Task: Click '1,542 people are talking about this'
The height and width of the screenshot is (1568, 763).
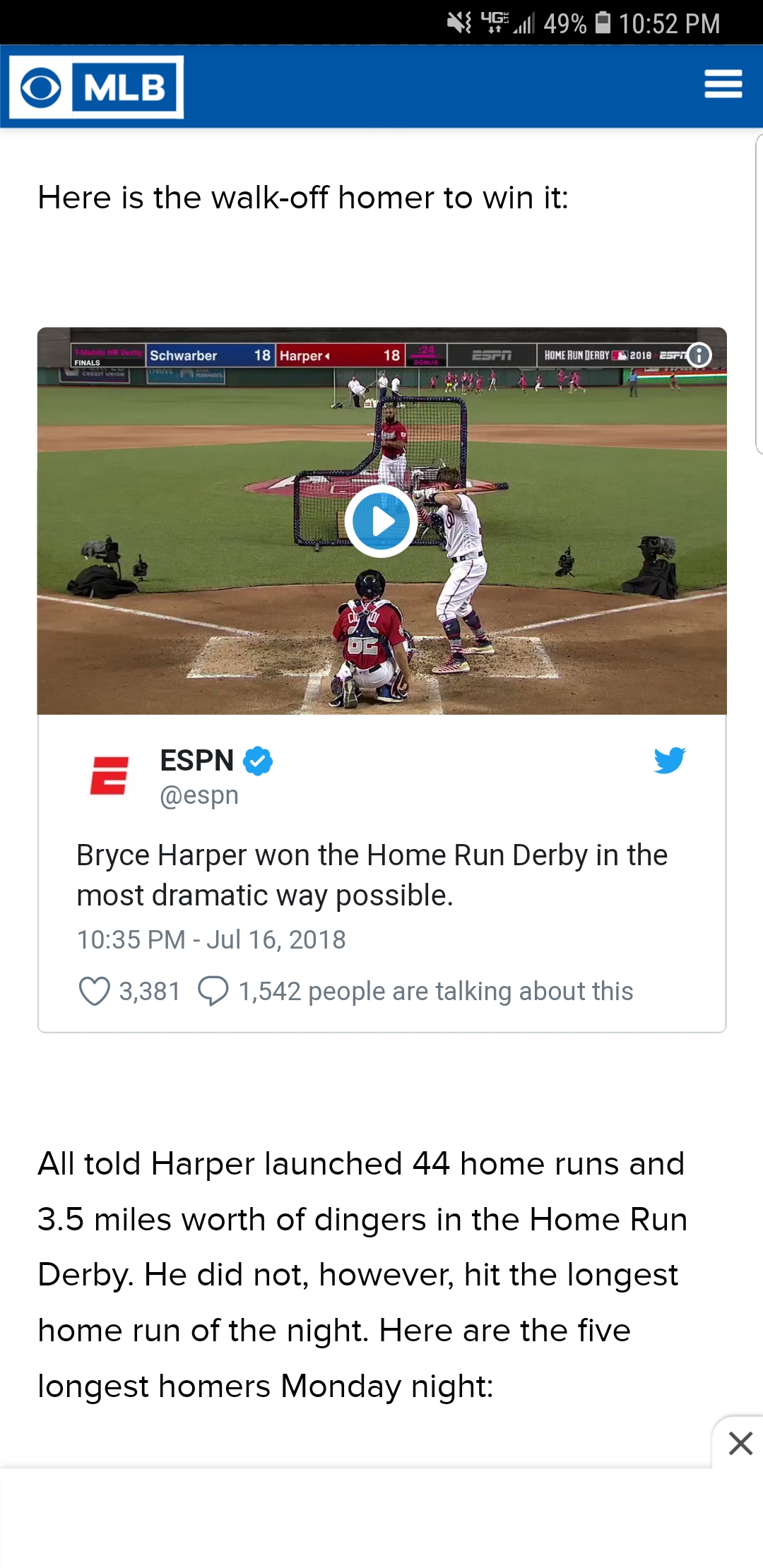Action: [x=434, y=992]
